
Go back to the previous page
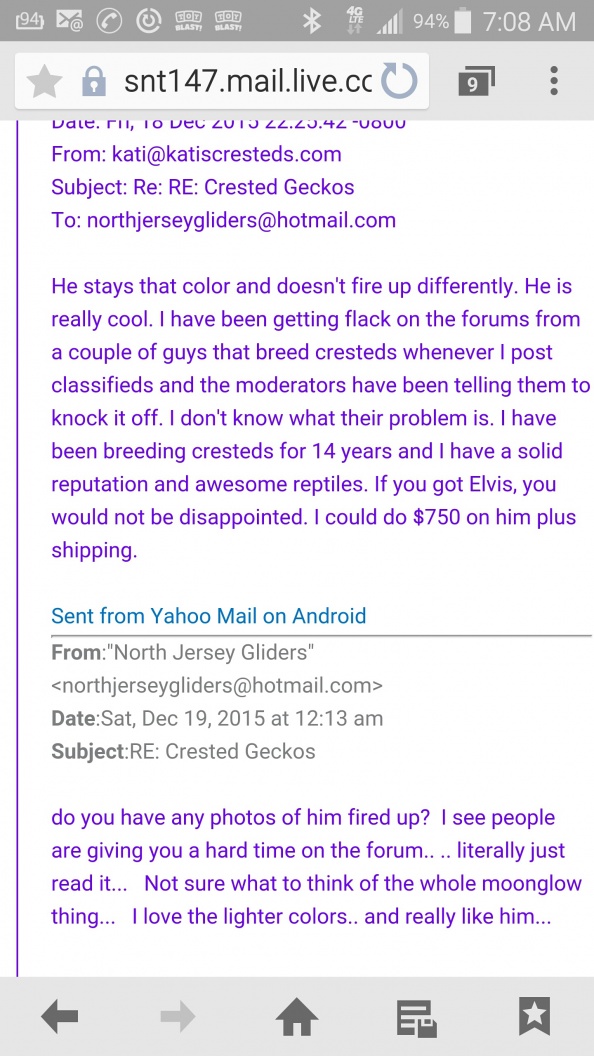[x=59, y=1016]
